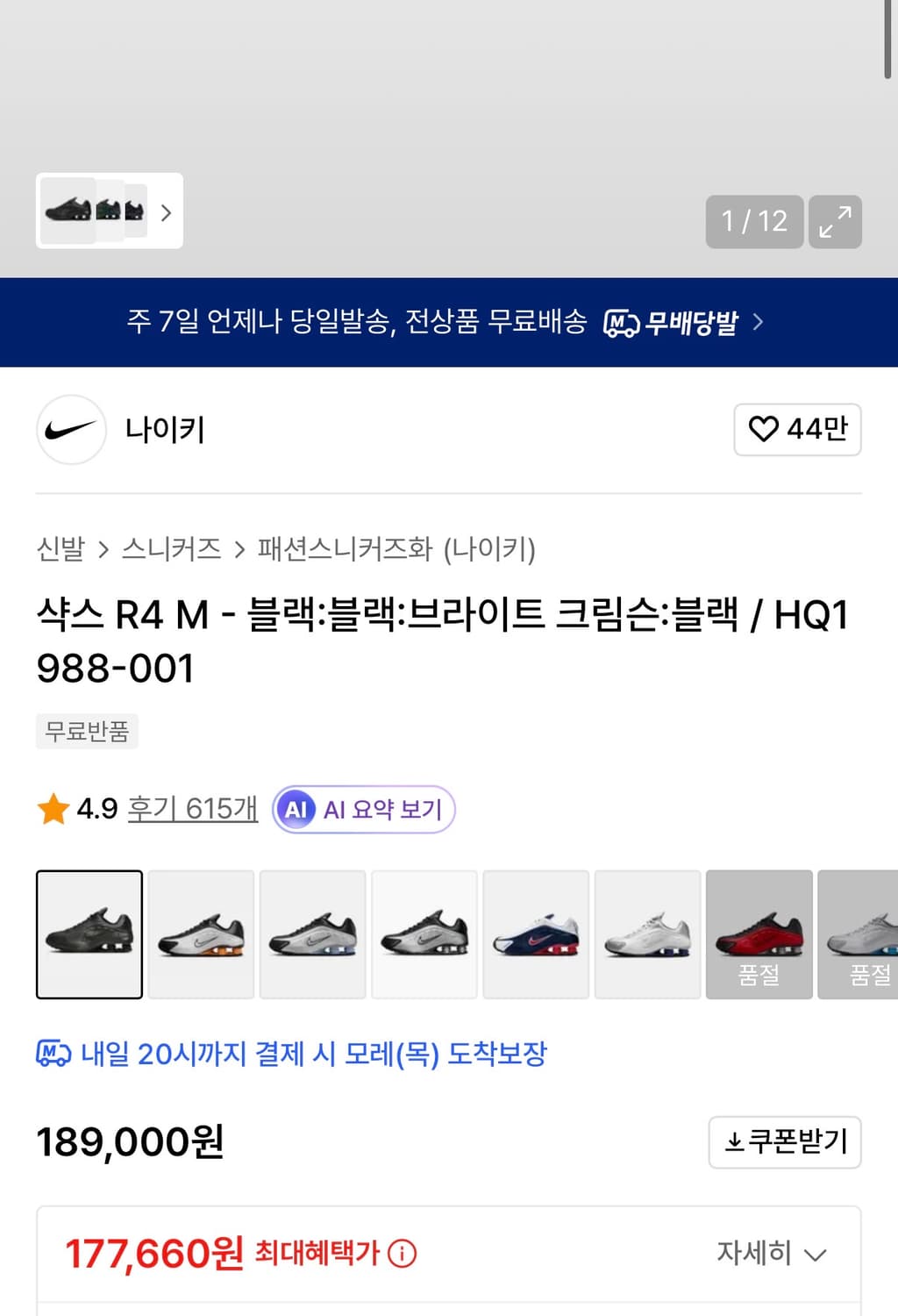Viewport: 898px width, 1316px height.
Task: Tap the star rating icon
Action: (x=53, y=809)
